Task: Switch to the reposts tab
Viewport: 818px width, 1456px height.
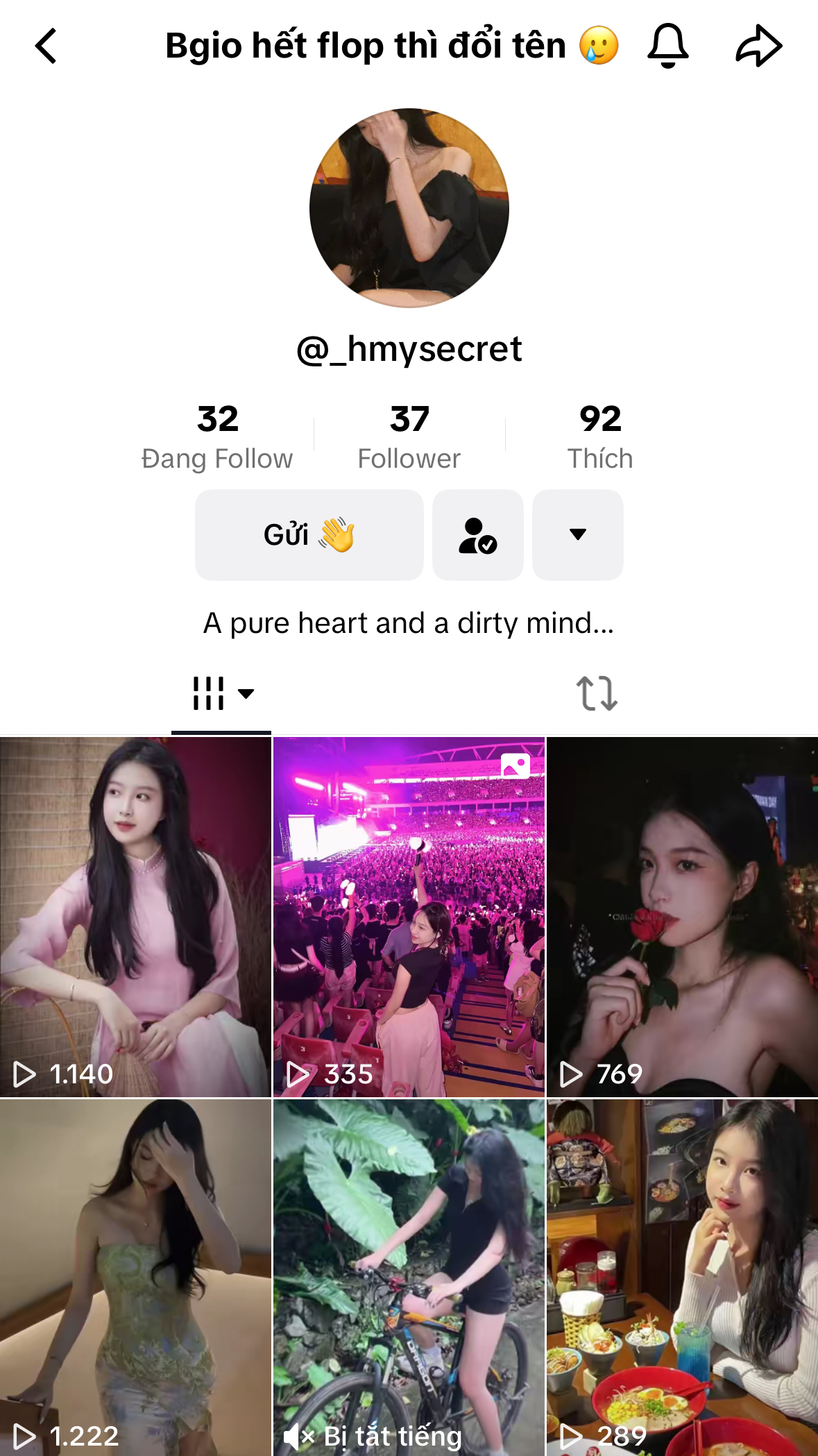Action: pyautogui.click(x=597, y=693)
